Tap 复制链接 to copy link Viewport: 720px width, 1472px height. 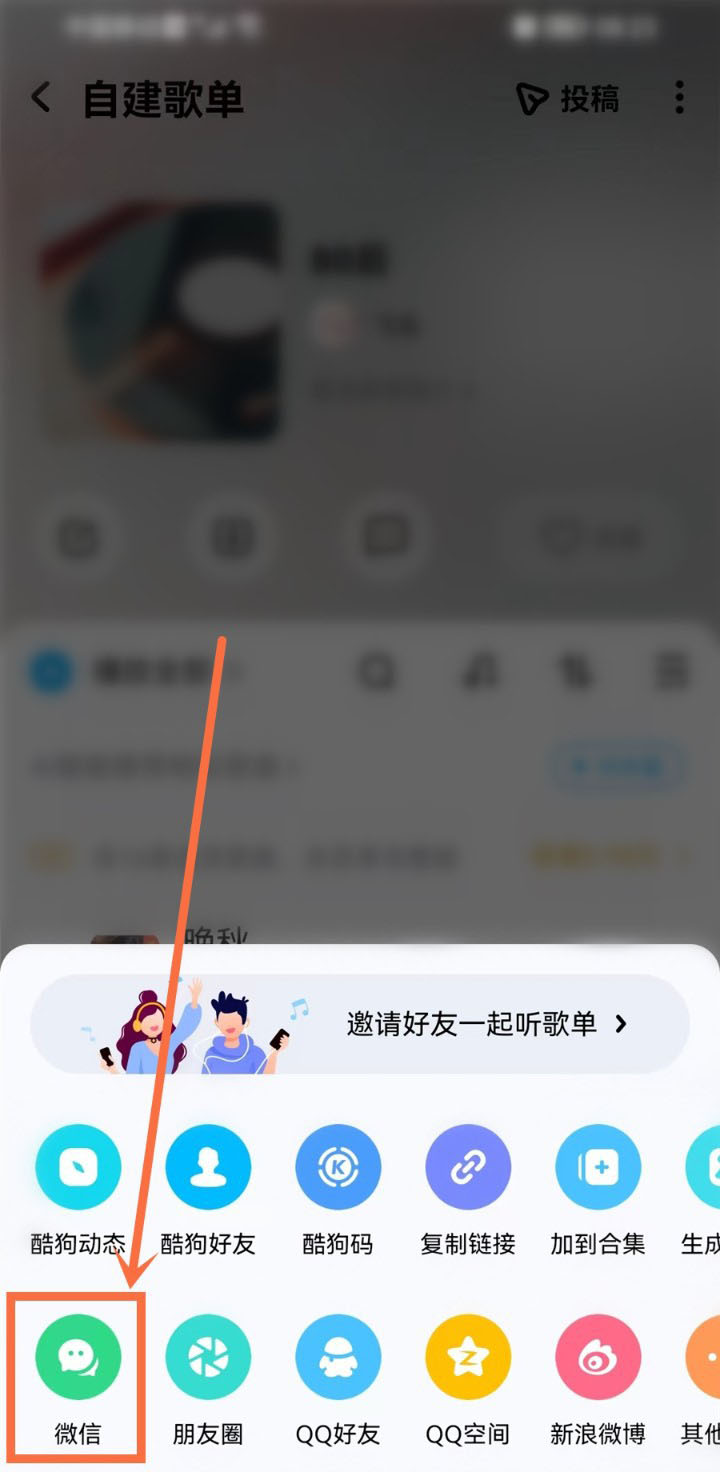click(x=468, y=1167)
